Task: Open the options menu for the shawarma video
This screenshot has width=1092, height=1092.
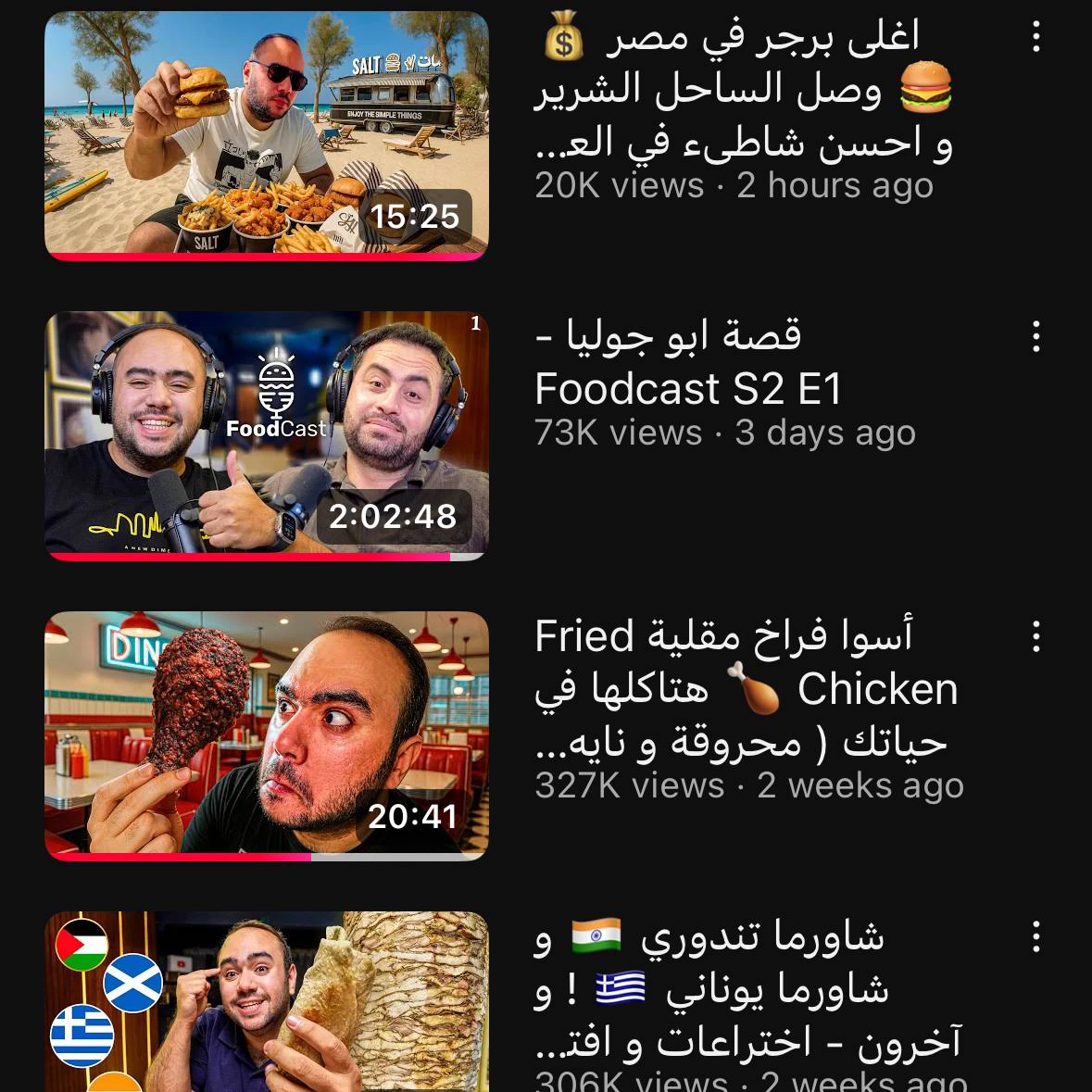Action: [x=1036, y=937]
